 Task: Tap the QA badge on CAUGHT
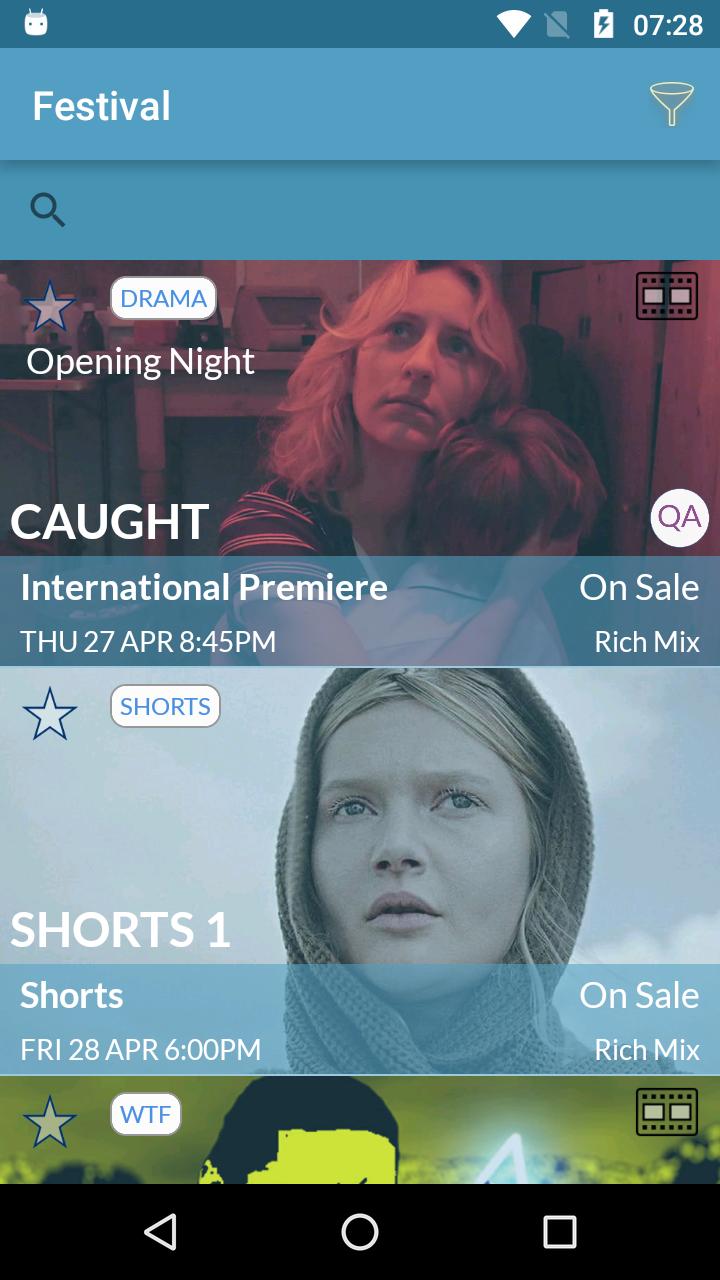(679, 517)
